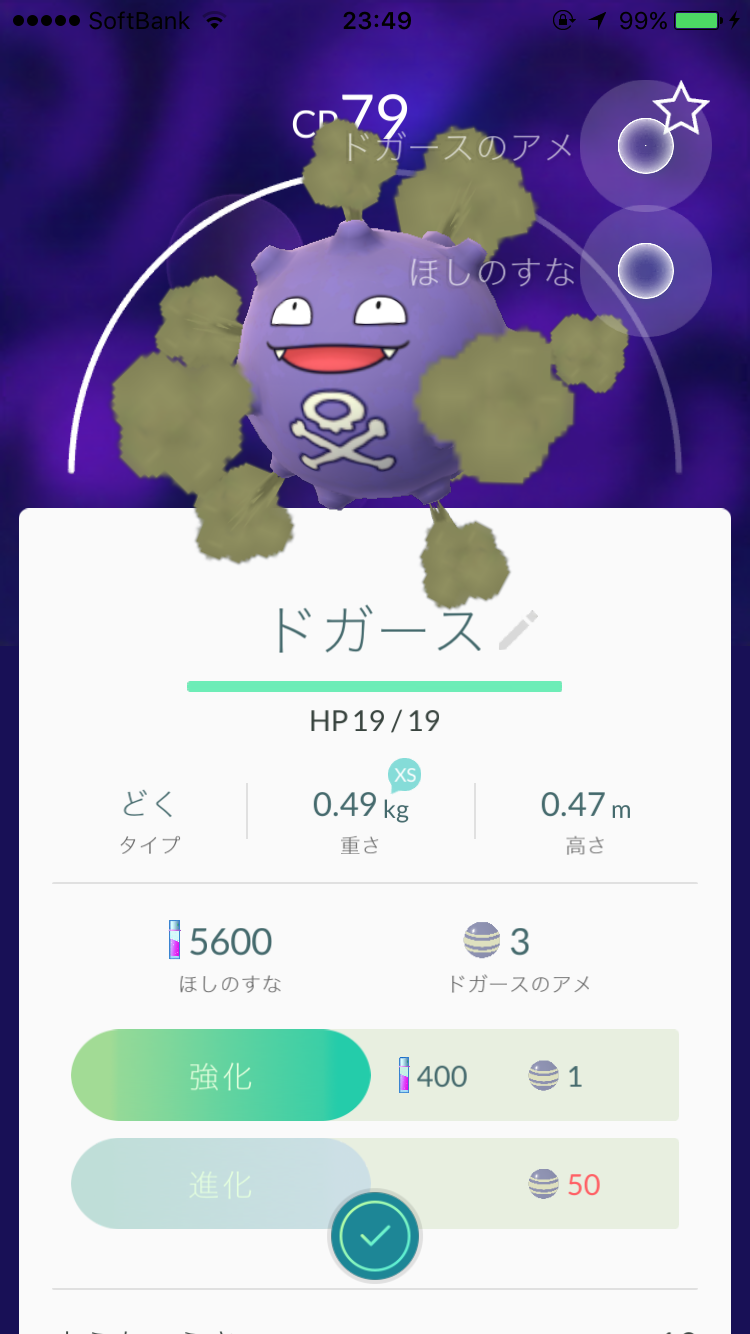Tap the ほしのすな stardust counter icon
This screenshot has height=1334, width=750.
pos(647,271)
